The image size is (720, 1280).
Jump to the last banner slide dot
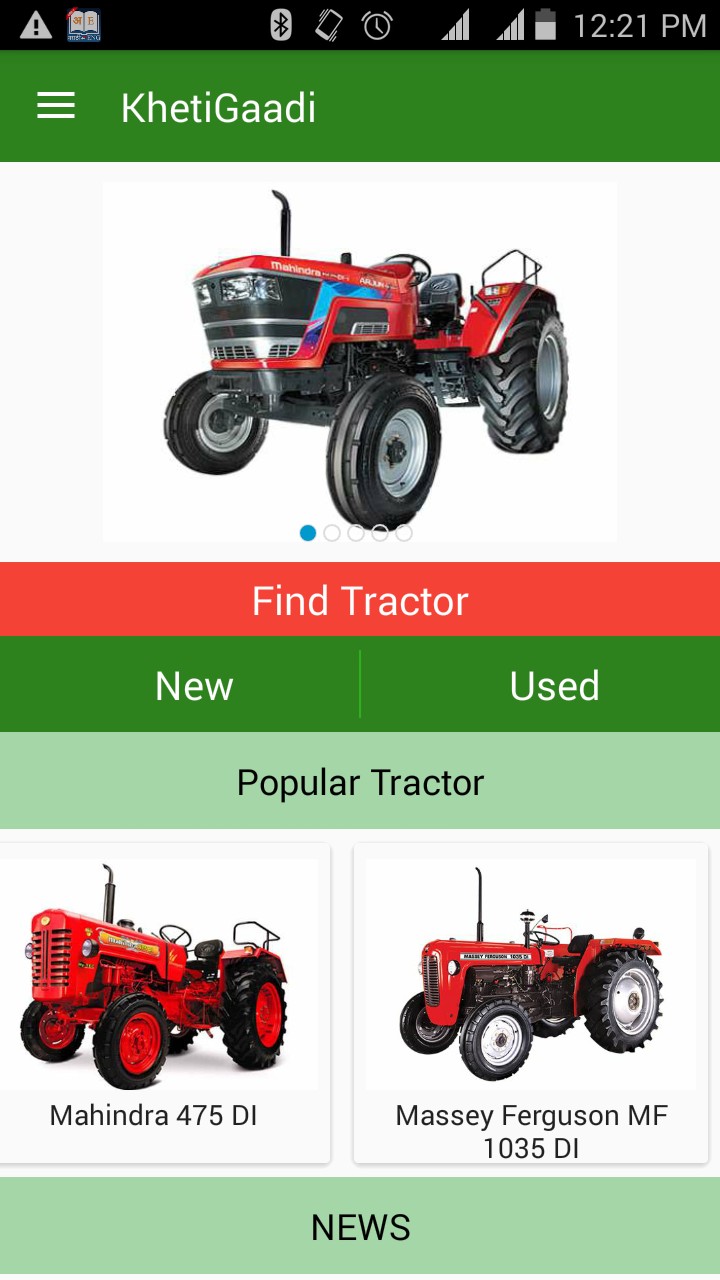[404, 533]
